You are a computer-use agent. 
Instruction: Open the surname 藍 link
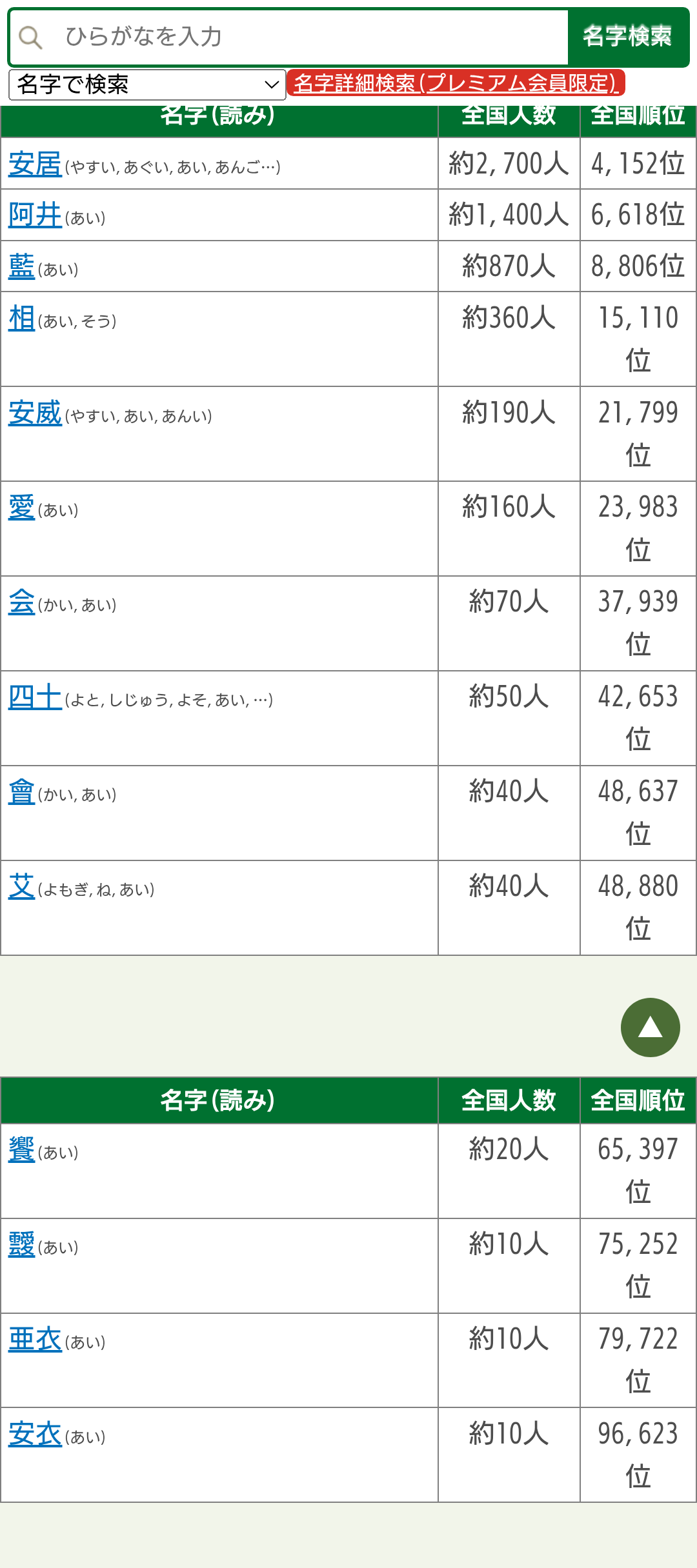coord(21,266)
